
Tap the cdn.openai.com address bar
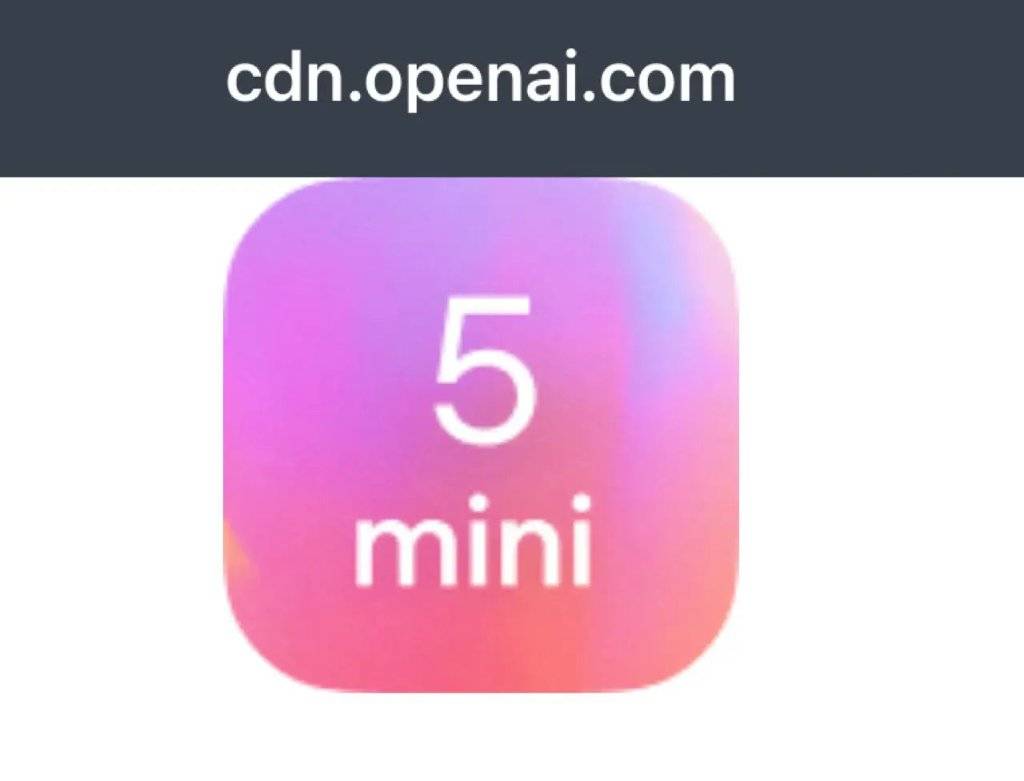pos(480,80)
